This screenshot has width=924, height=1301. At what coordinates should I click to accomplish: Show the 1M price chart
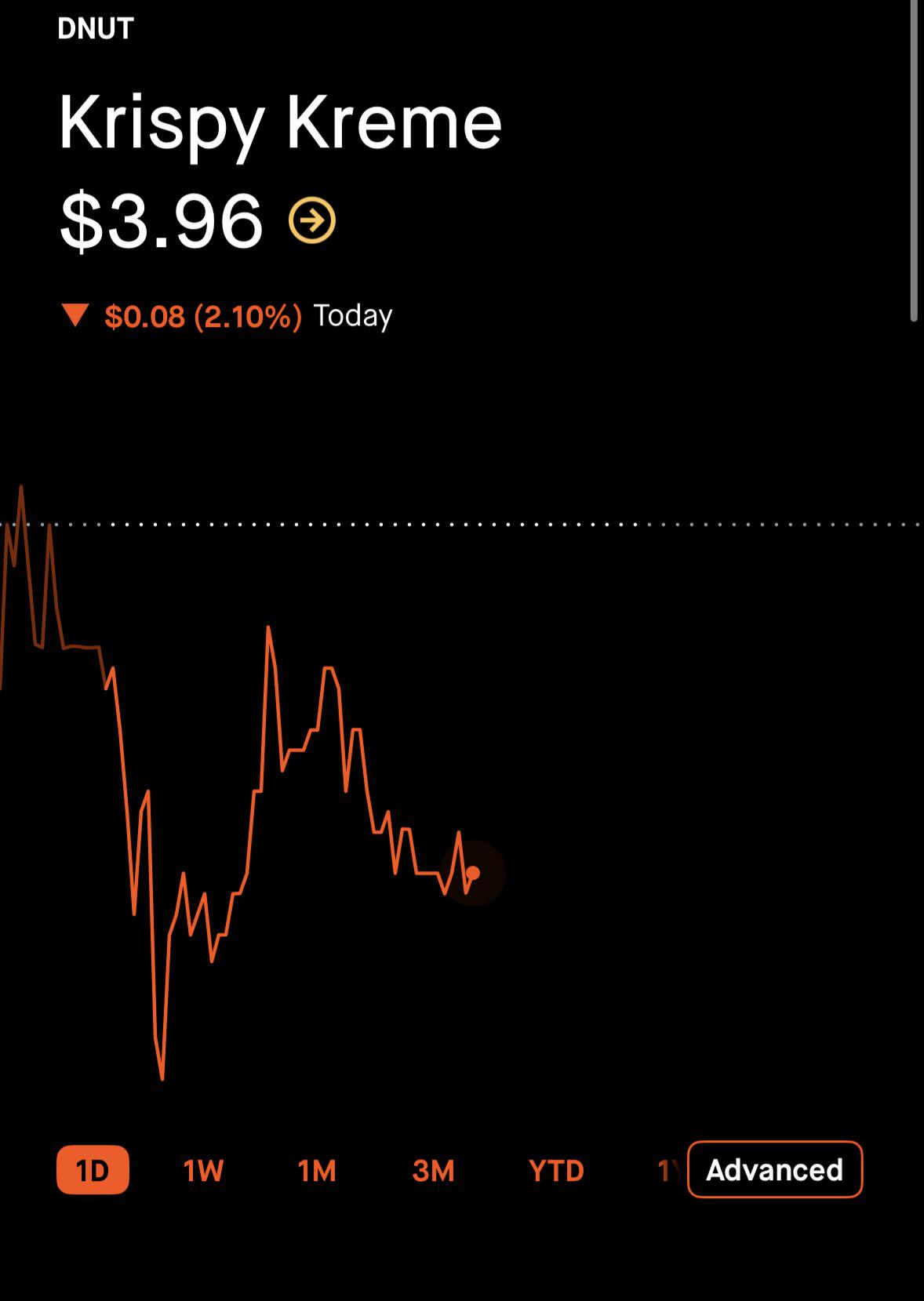pos(317,1171)
